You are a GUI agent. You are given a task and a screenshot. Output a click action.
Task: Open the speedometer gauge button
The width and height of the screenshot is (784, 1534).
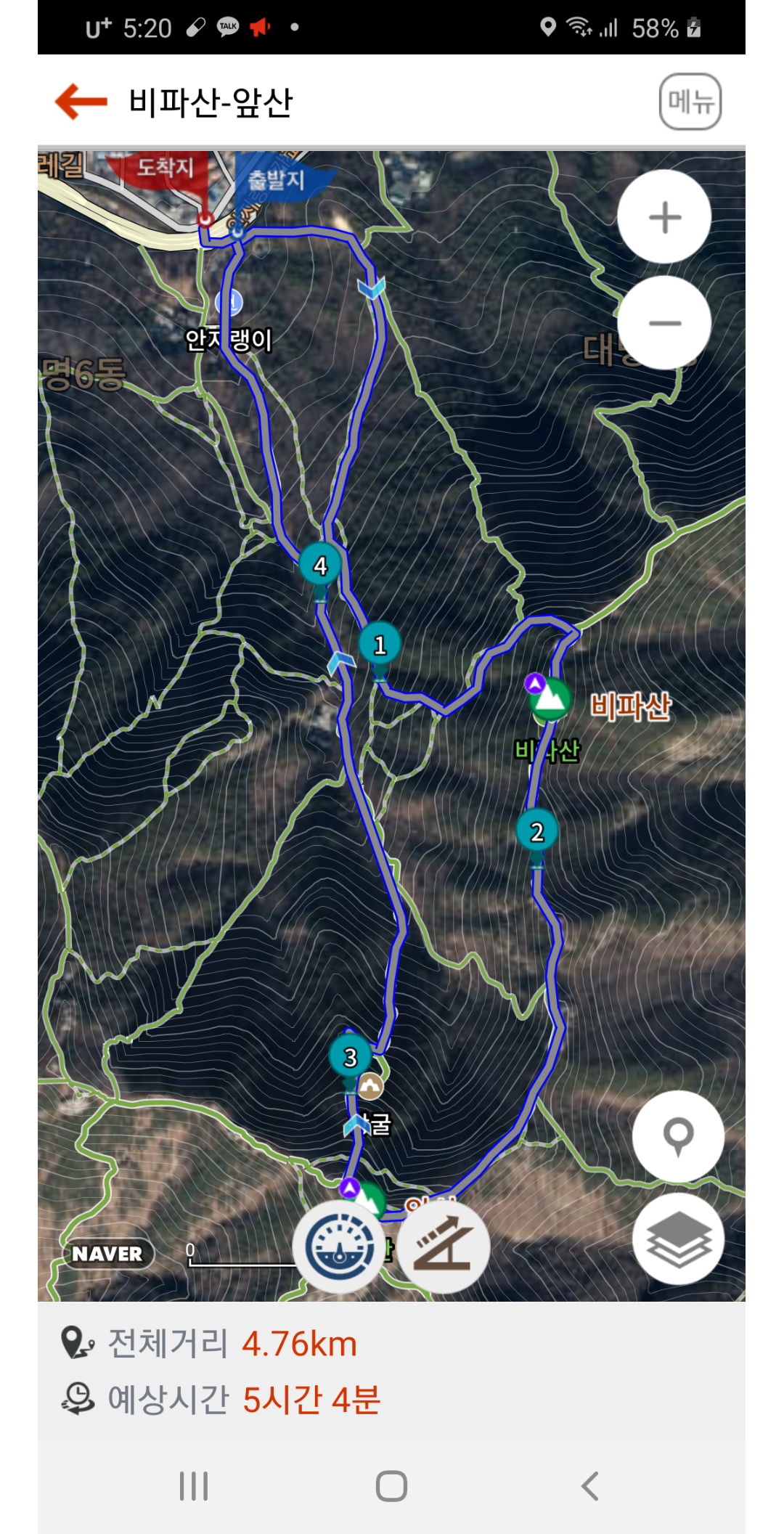click(339, 1247)
